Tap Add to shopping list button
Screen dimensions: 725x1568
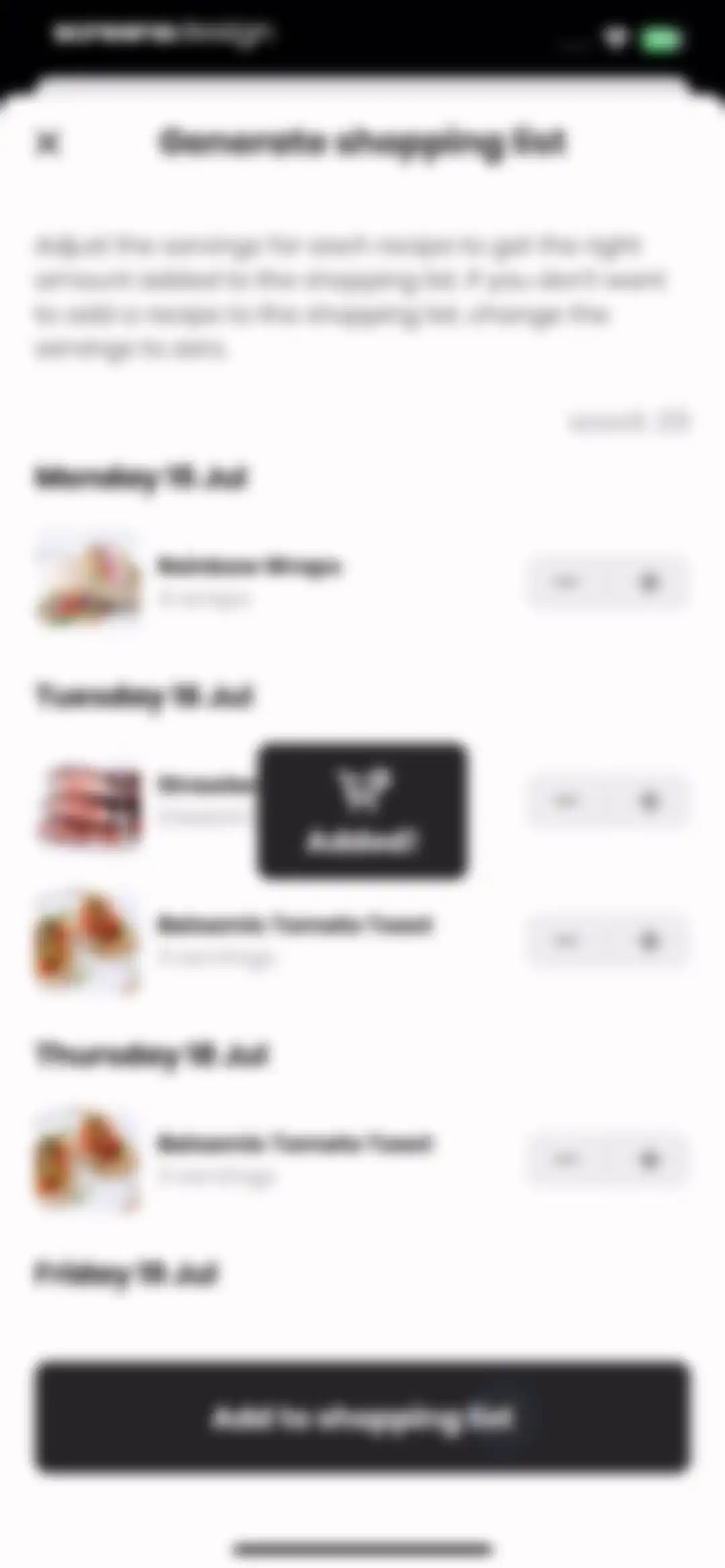pos(362,1418)
